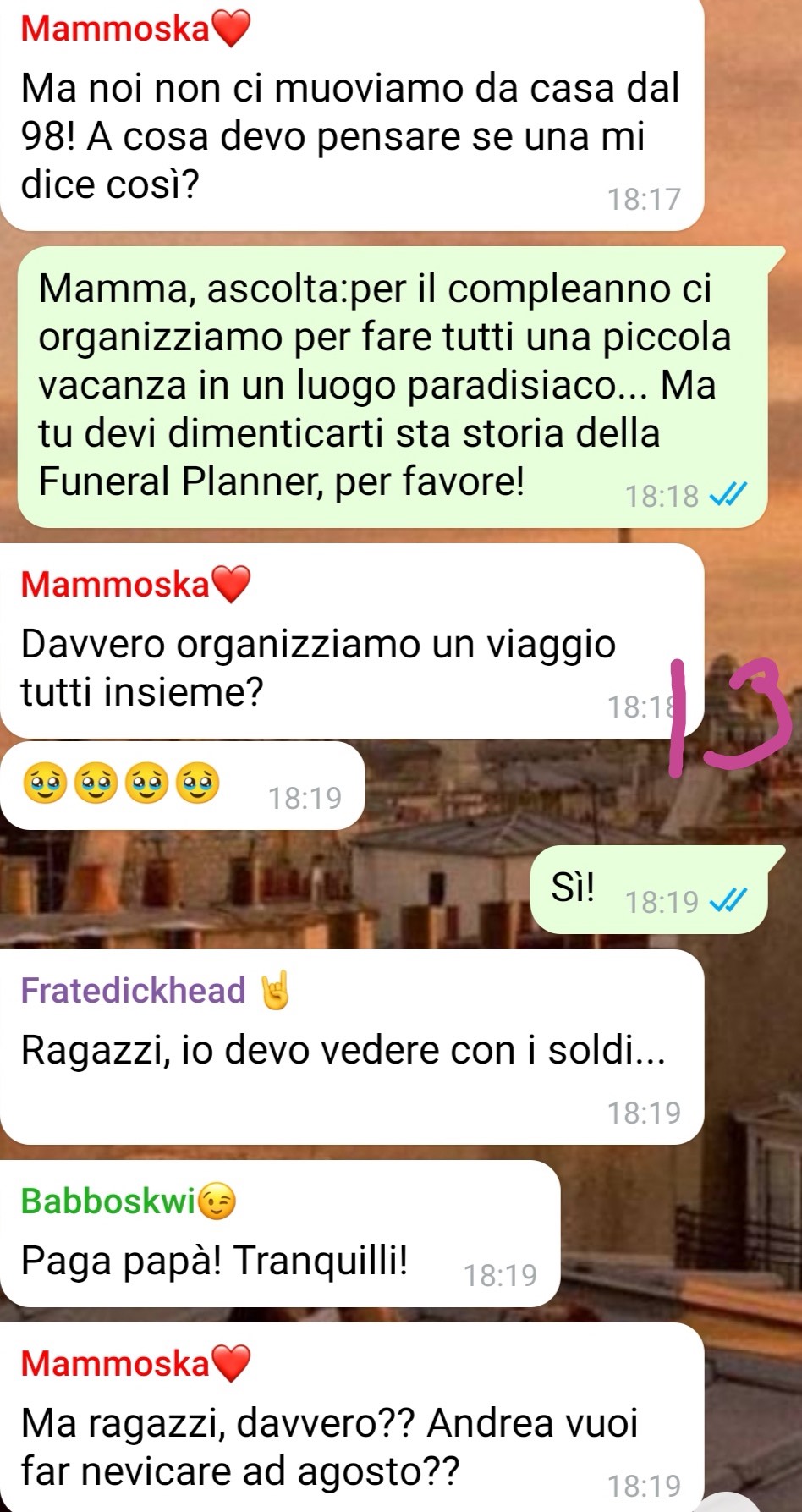This screenshot has height=1512, width=802.
Task: Tap the Babboskwi sender name
Action: 128,1201
